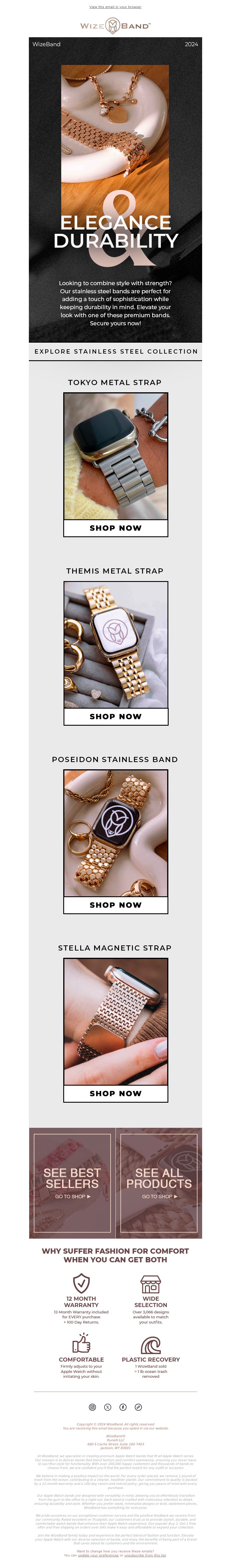
Task: Shop the Themis Metal Strap now
Action: (x=115, y=716)
